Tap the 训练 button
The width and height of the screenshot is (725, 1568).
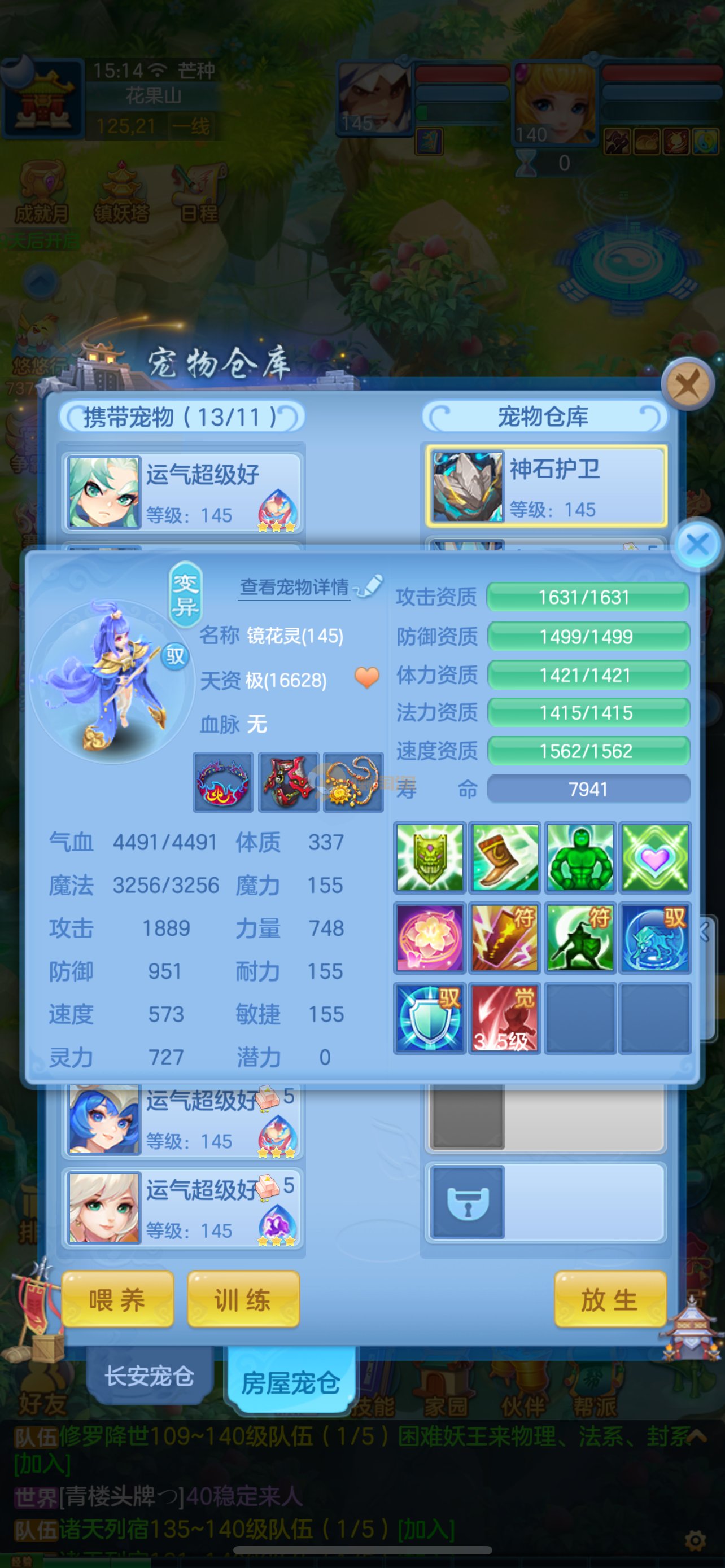coord(243,1299)
